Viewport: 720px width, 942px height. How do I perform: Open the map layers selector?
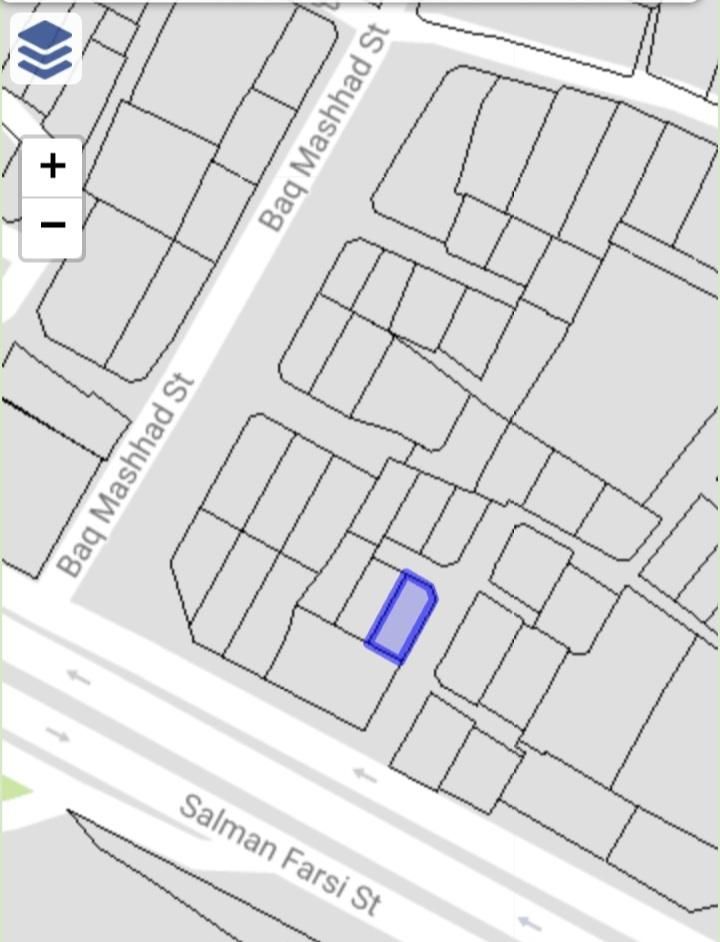[x=45, y=49]
